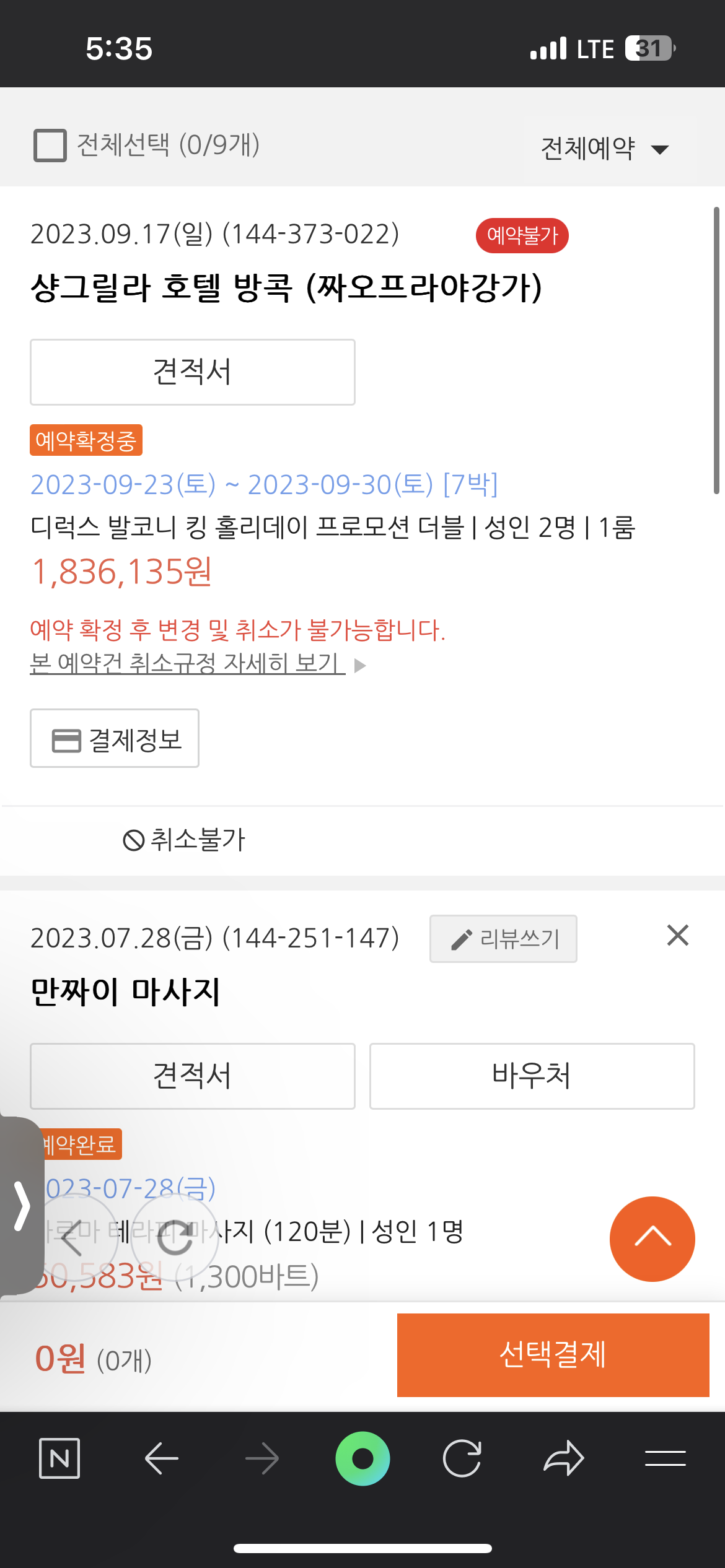This screenshot has height=1568, width=725.
Task: Open 견적서 for 만짜이 마사지
Action: pos(193,1076)
